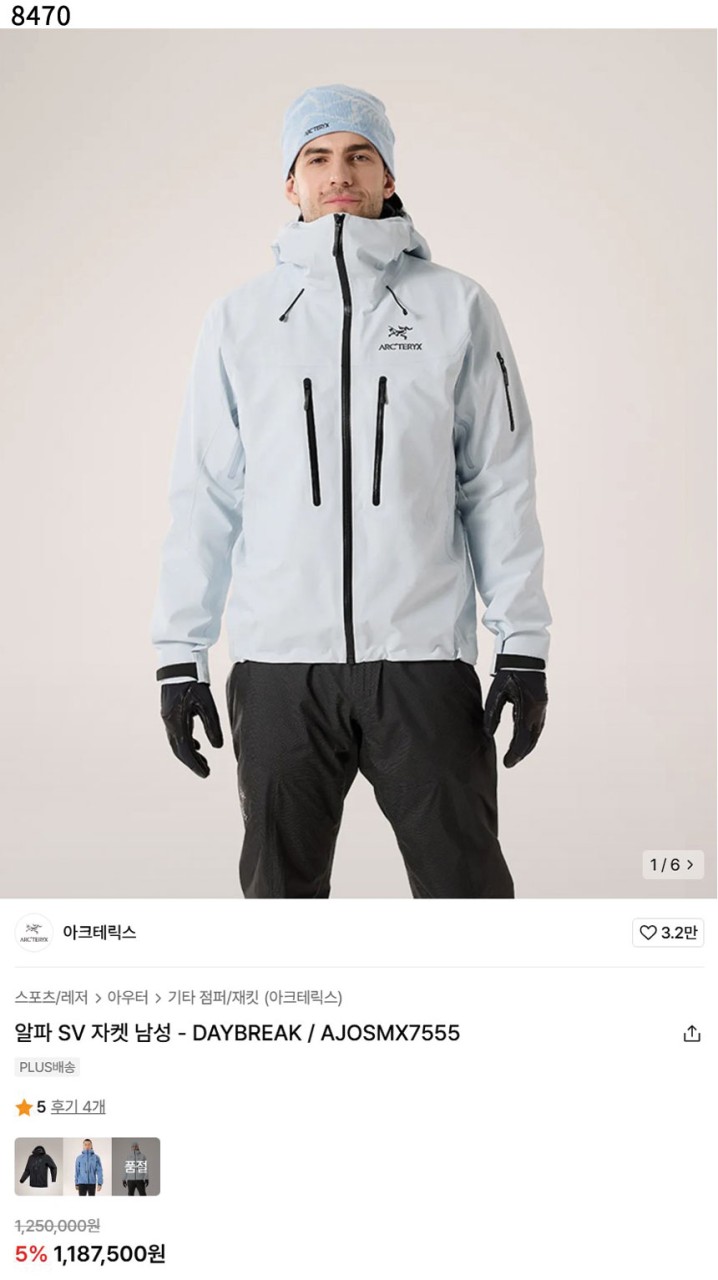Open the 후기 4개 reviews link
718x1280 pixels.
tap(78, 1106)
